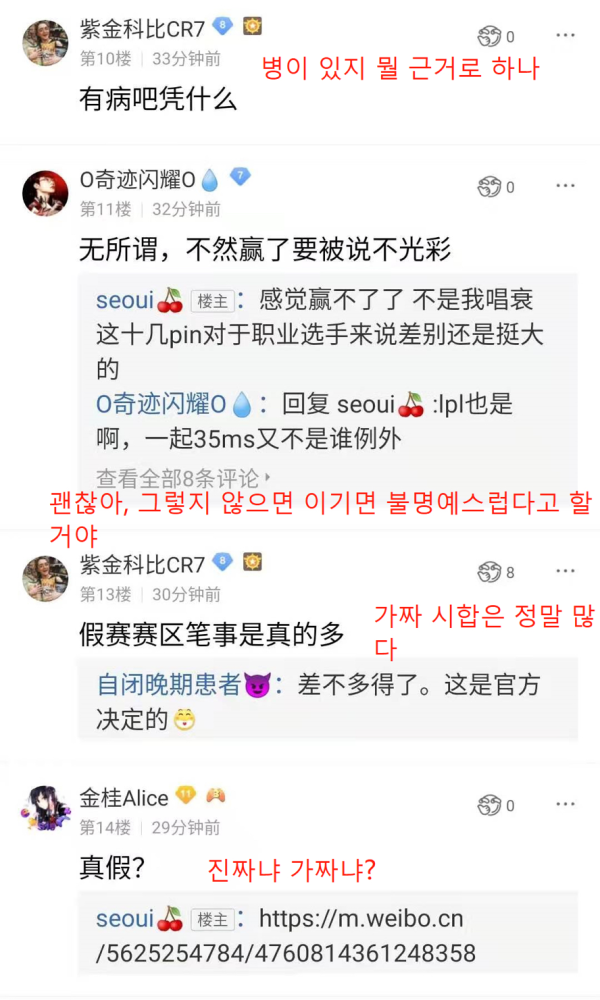
Task: View 金桂Alice's profile avatar
Action: (x=45, y=809)
